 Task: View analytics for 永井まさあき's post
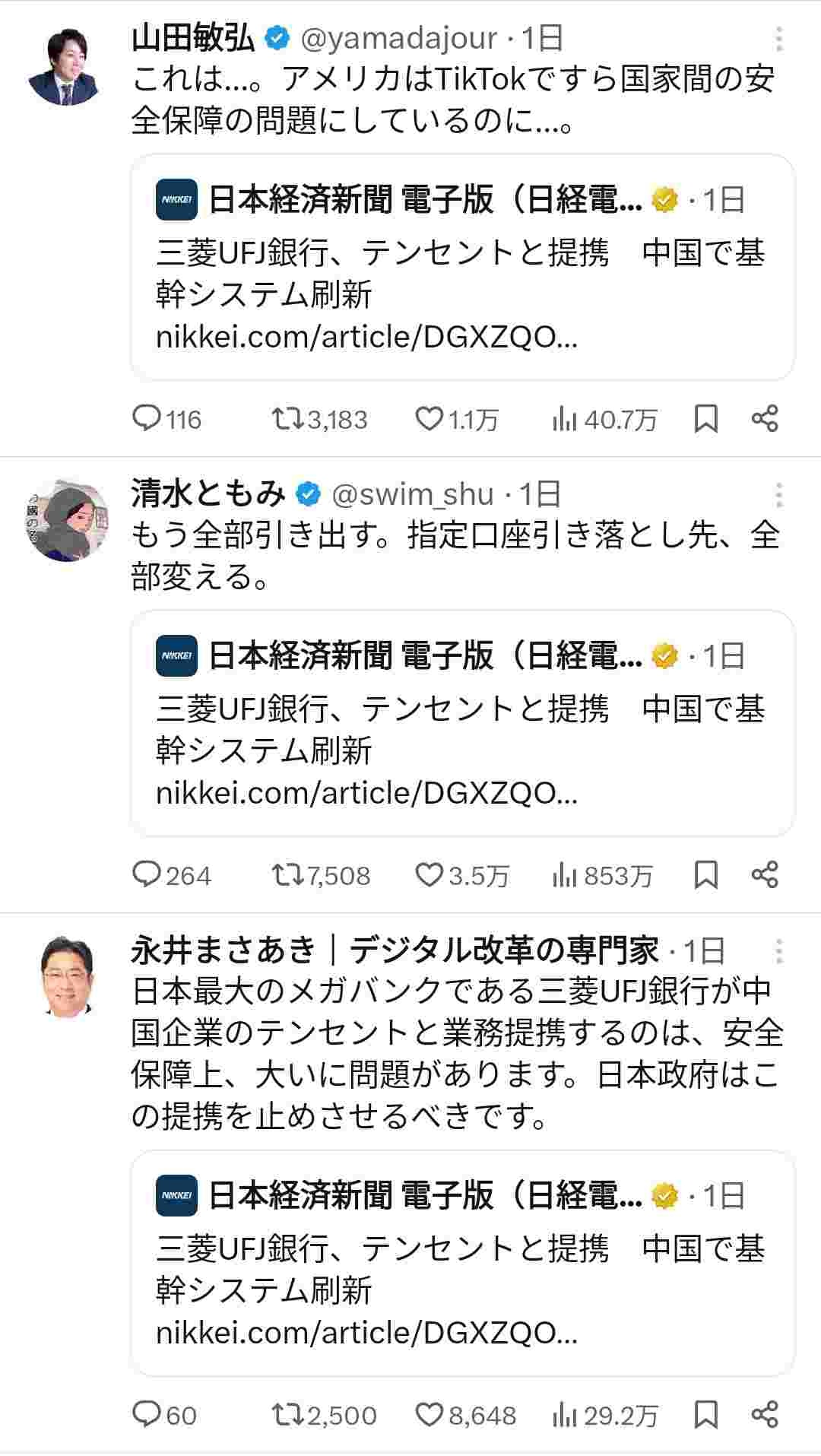604,1415
